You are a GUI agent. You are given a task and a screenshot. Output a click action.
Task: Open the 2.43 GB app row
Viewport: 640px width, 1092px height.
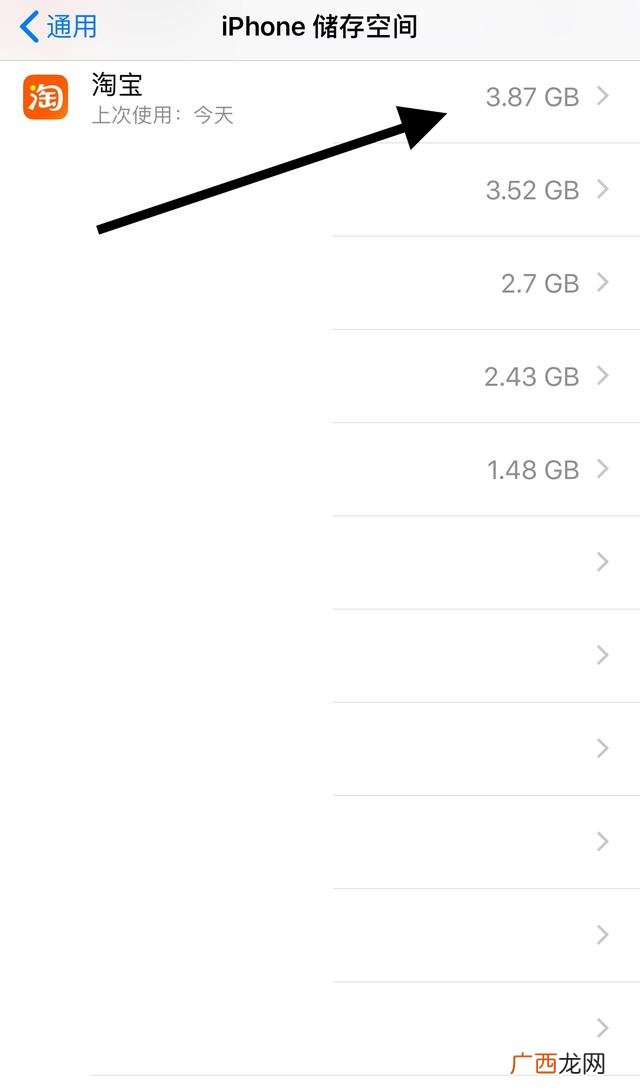(320, 377)
